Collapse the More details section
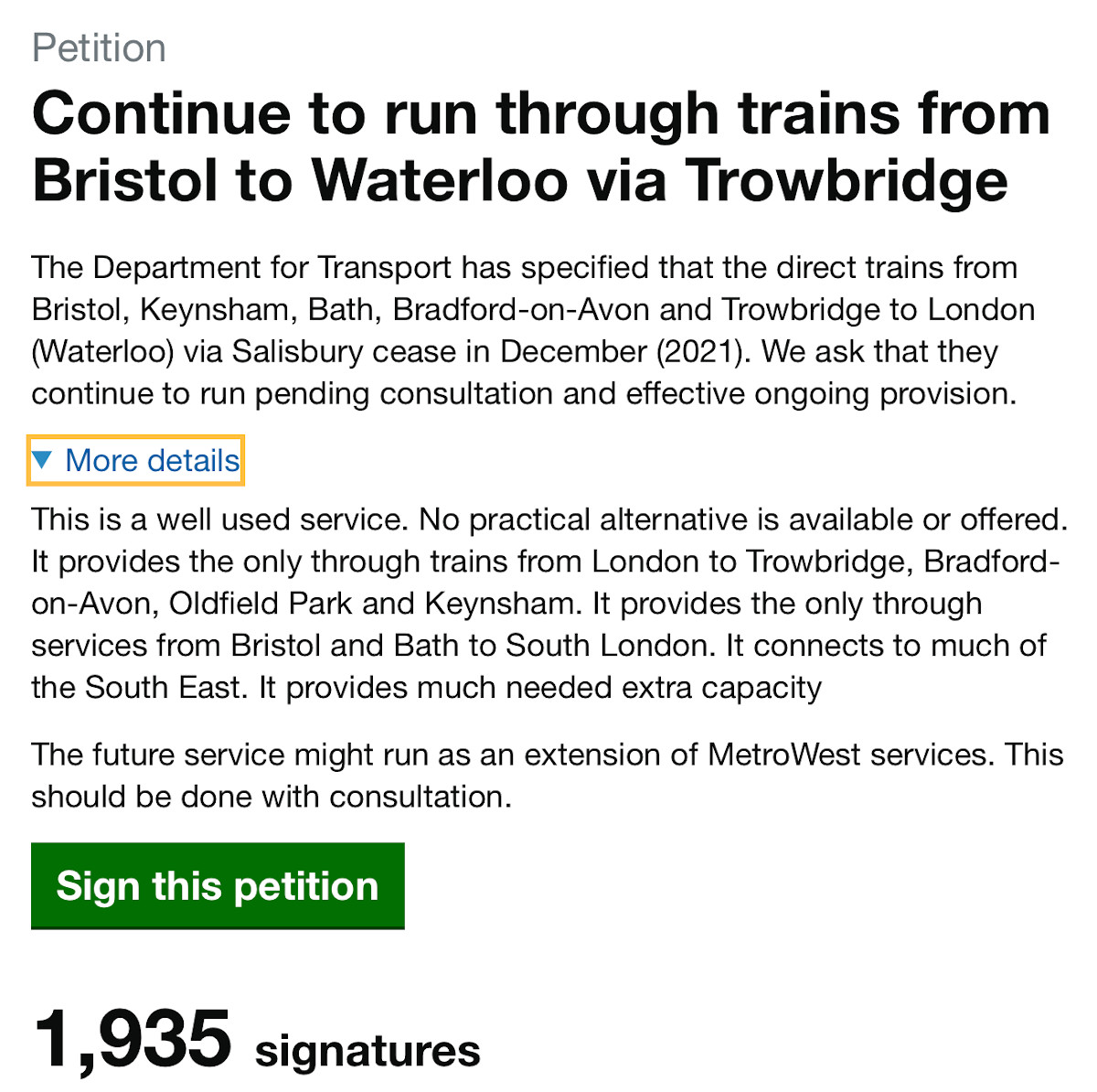 [x=136, y=460]
